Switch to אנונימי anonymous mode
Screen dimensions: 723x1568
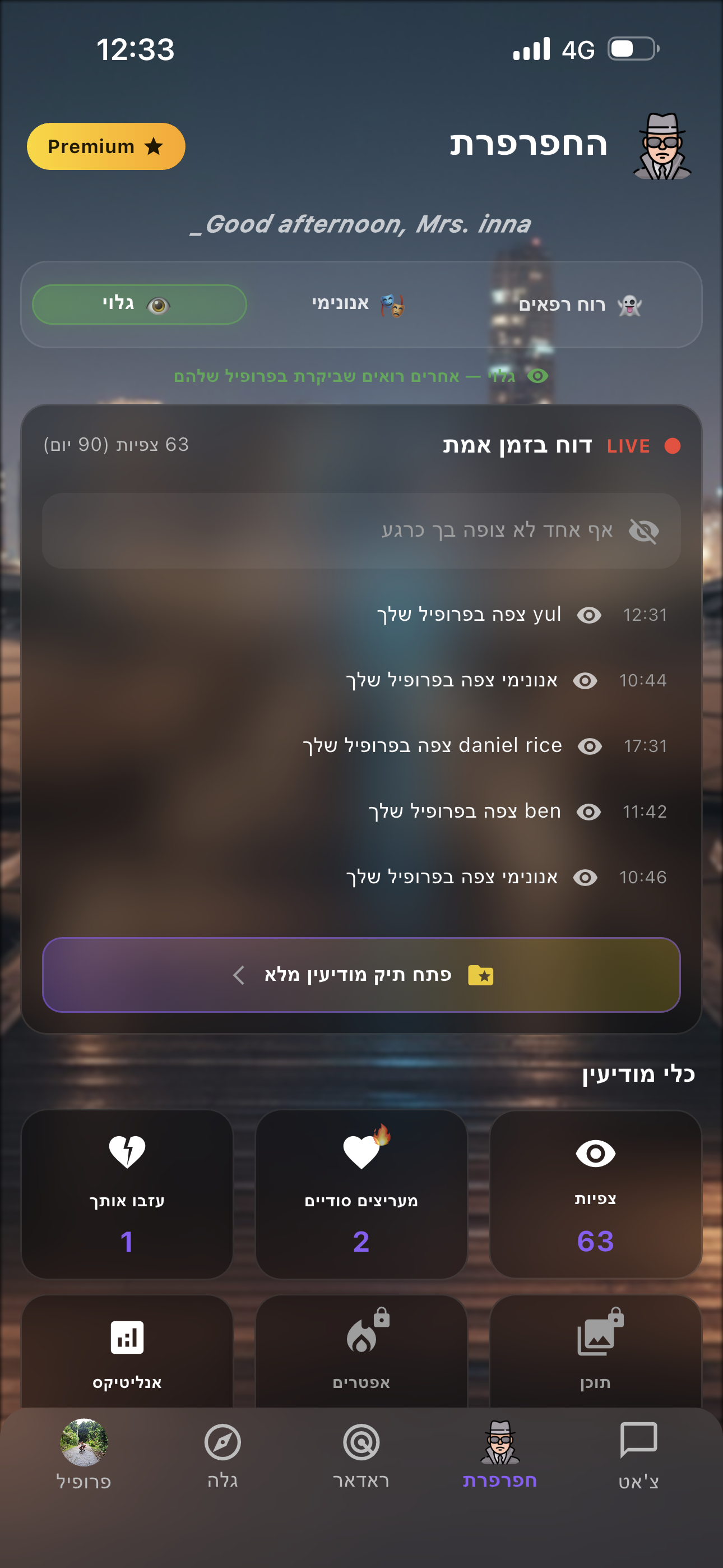tap(359, 305)
